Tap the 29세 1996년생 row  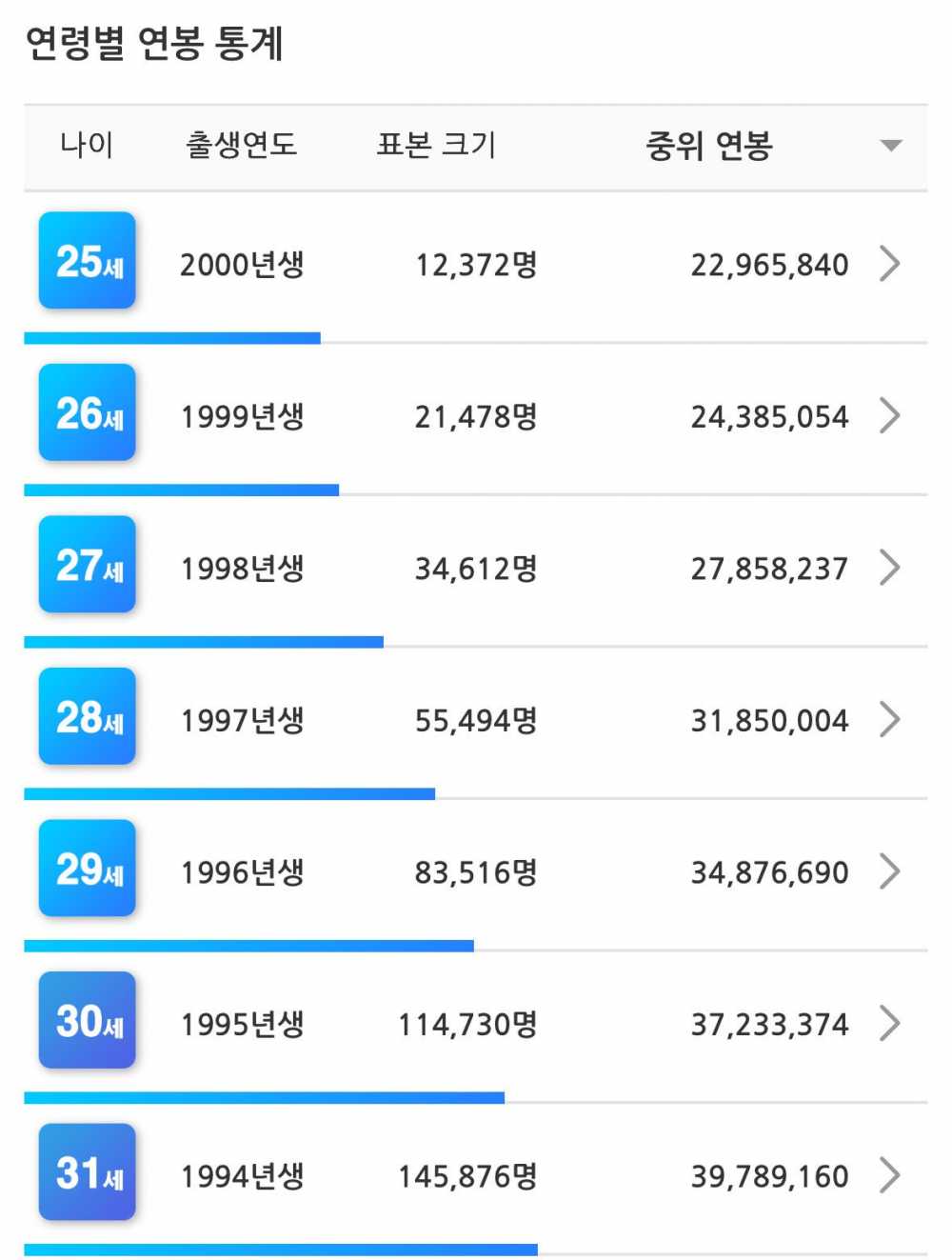pos(889,871)
